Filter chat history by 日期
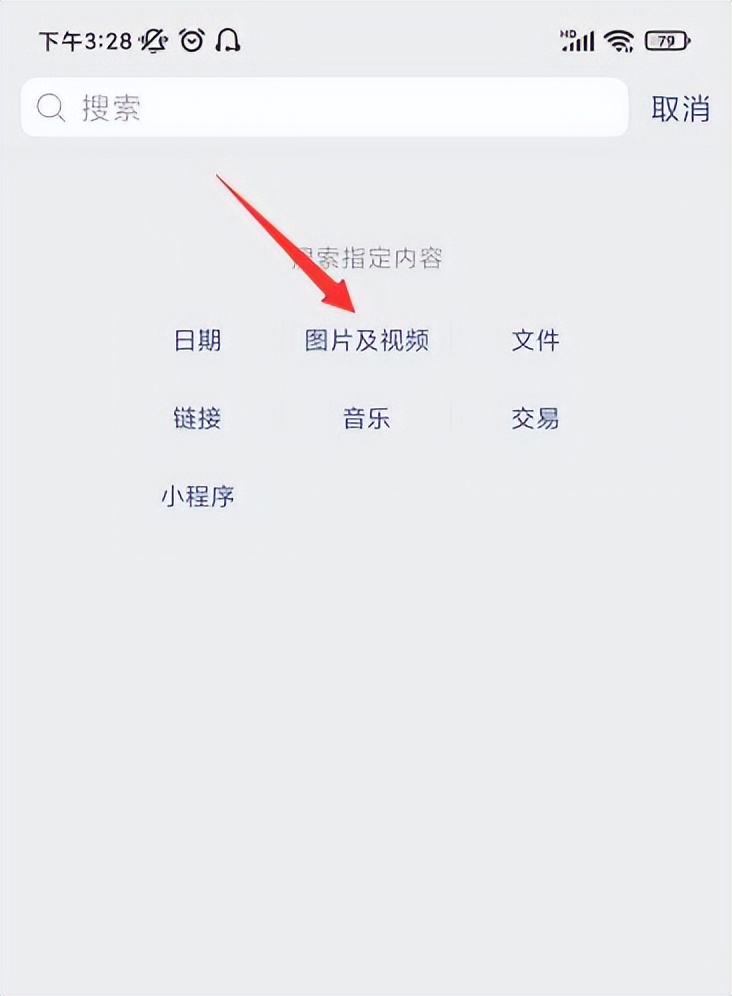The image size is (732, 996). click(x=197, y=341)
